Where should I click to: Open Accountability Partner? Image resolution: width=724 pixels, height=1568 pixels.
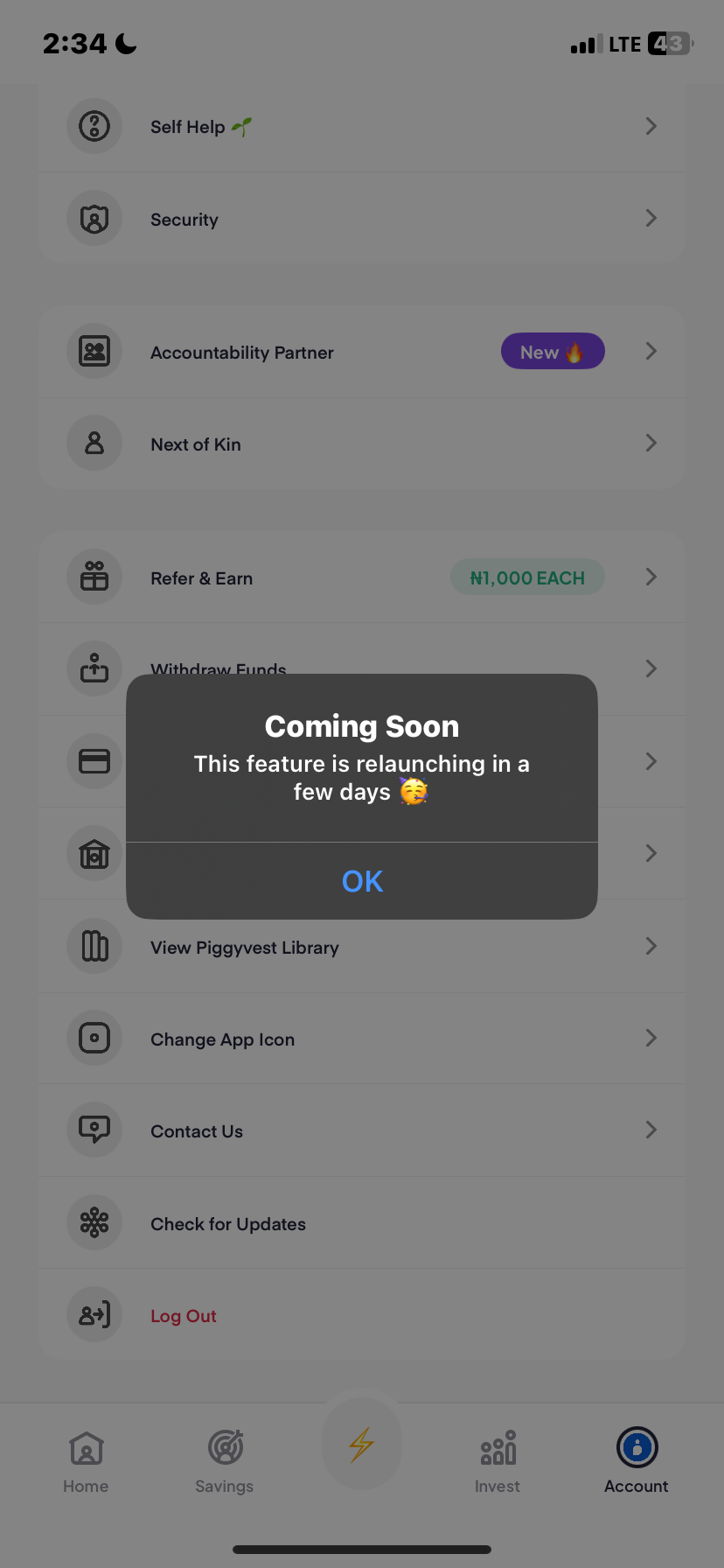point(362,353)
